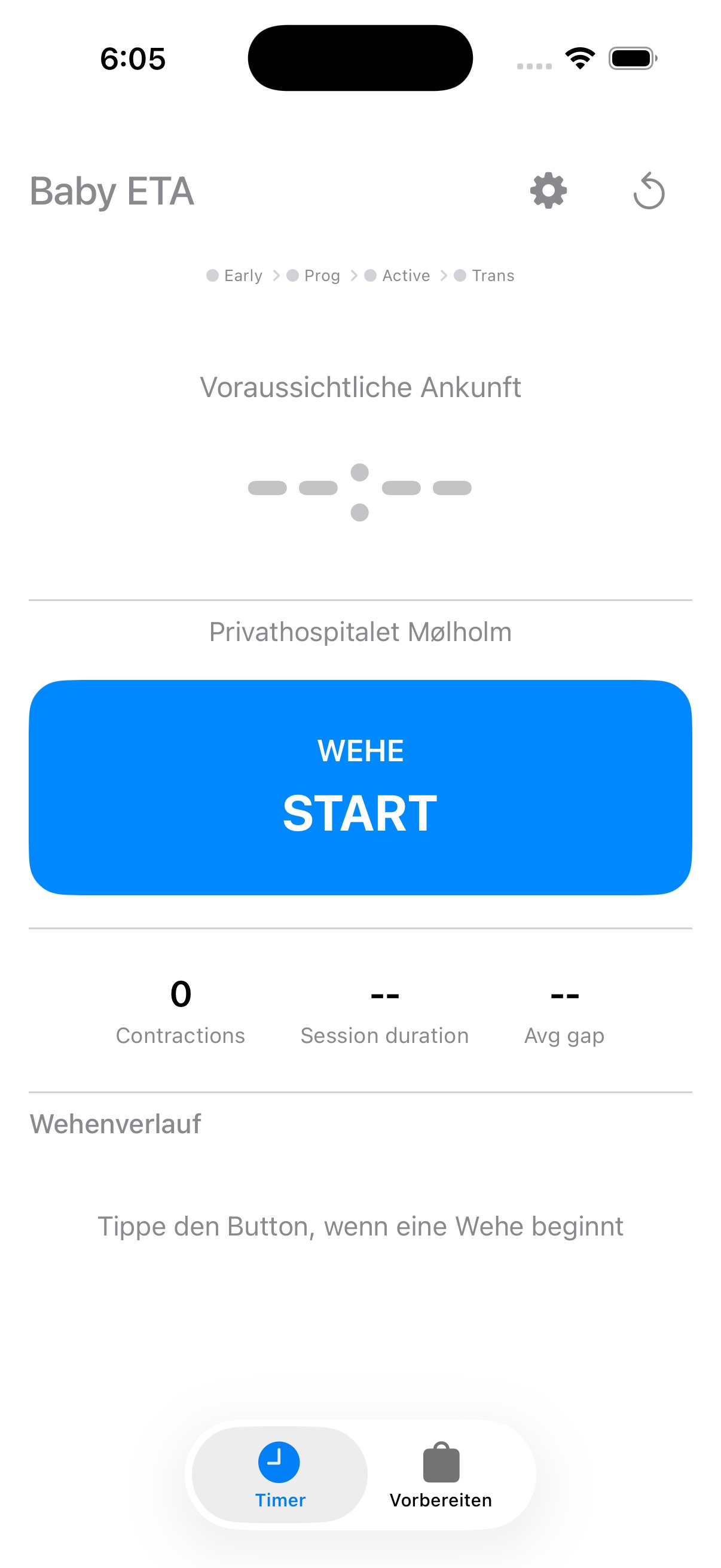Click the Vorbereiten bag icon
This screenshot has width=721, height=1568.
(x=441, y=1461)
